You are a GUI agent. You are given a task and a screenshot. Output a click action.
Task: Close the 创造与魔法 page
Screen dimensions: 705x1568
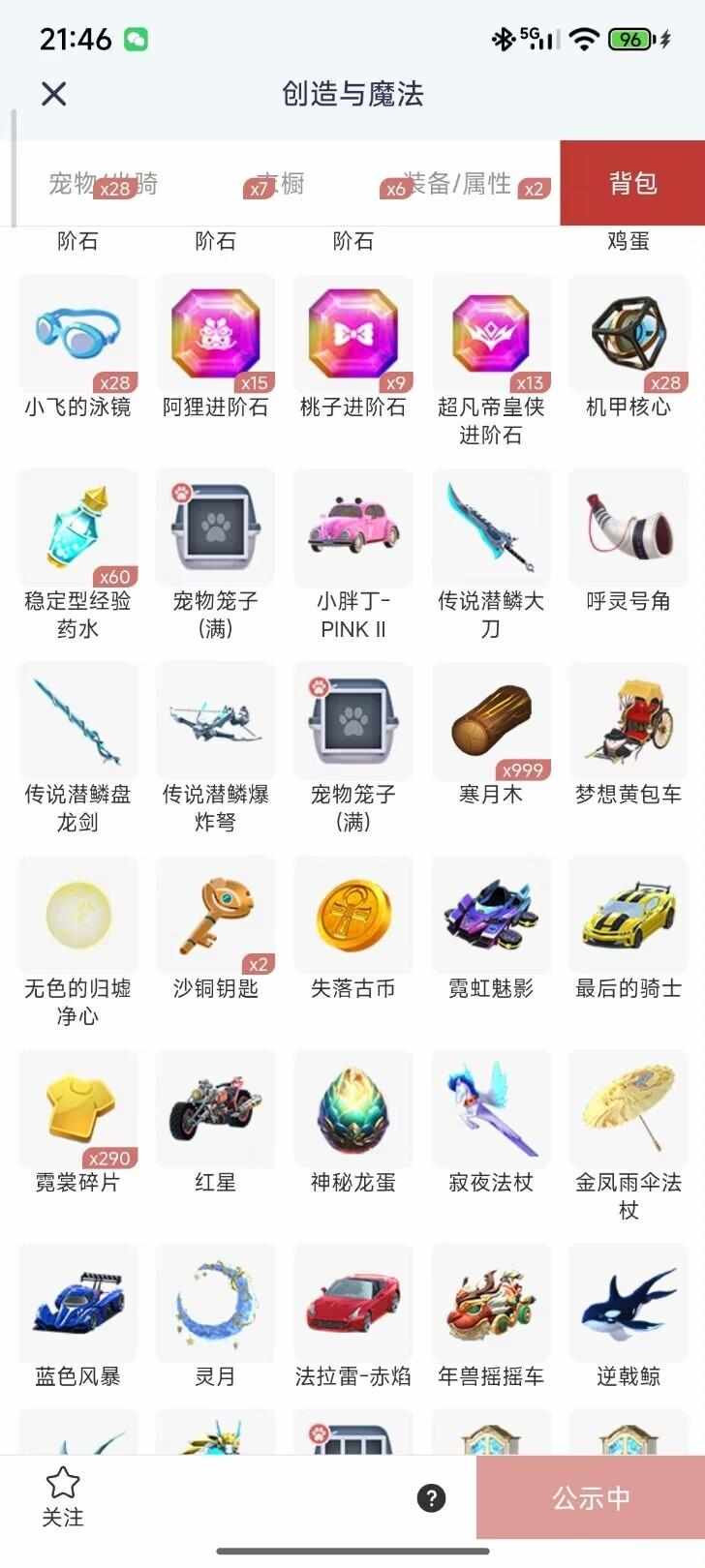tap(54, 94)
